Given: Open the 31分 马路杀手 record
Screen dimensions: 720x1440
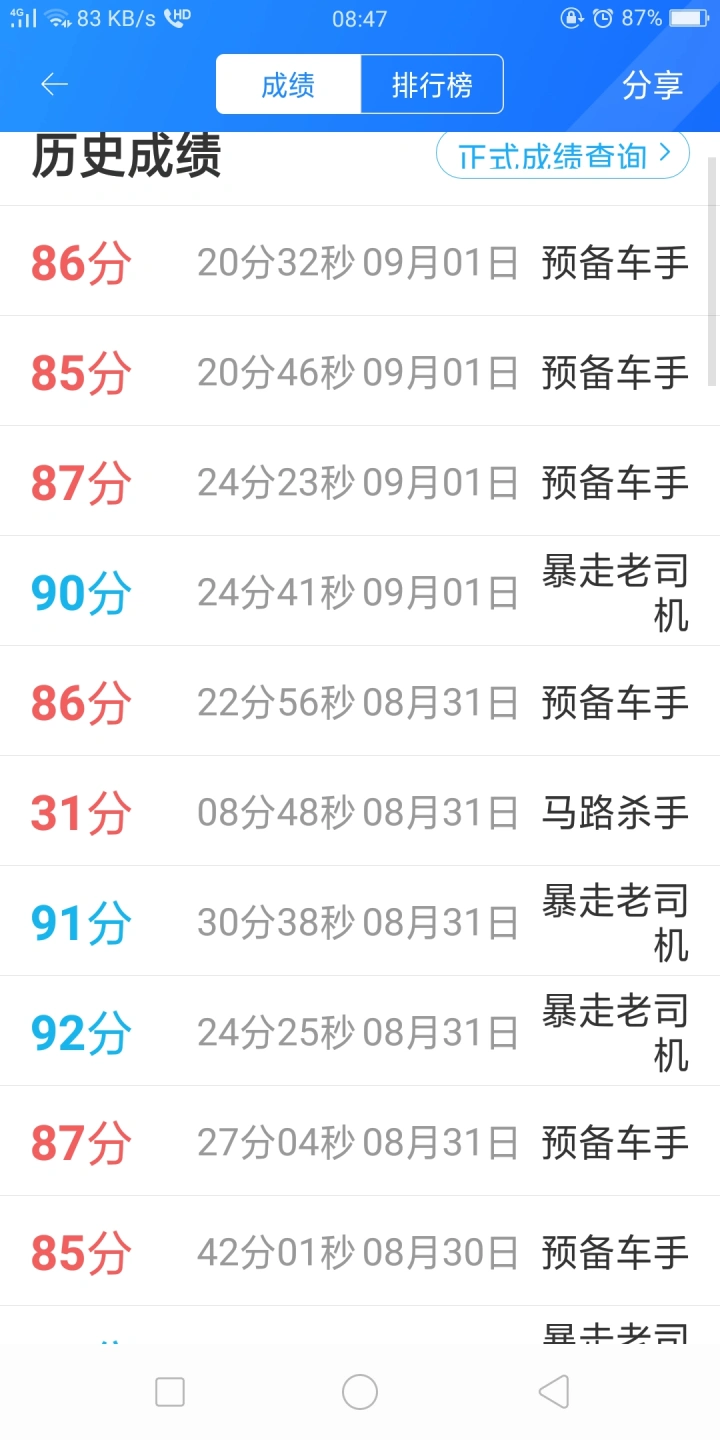Looking at the screenshot, I should [360, 811].
